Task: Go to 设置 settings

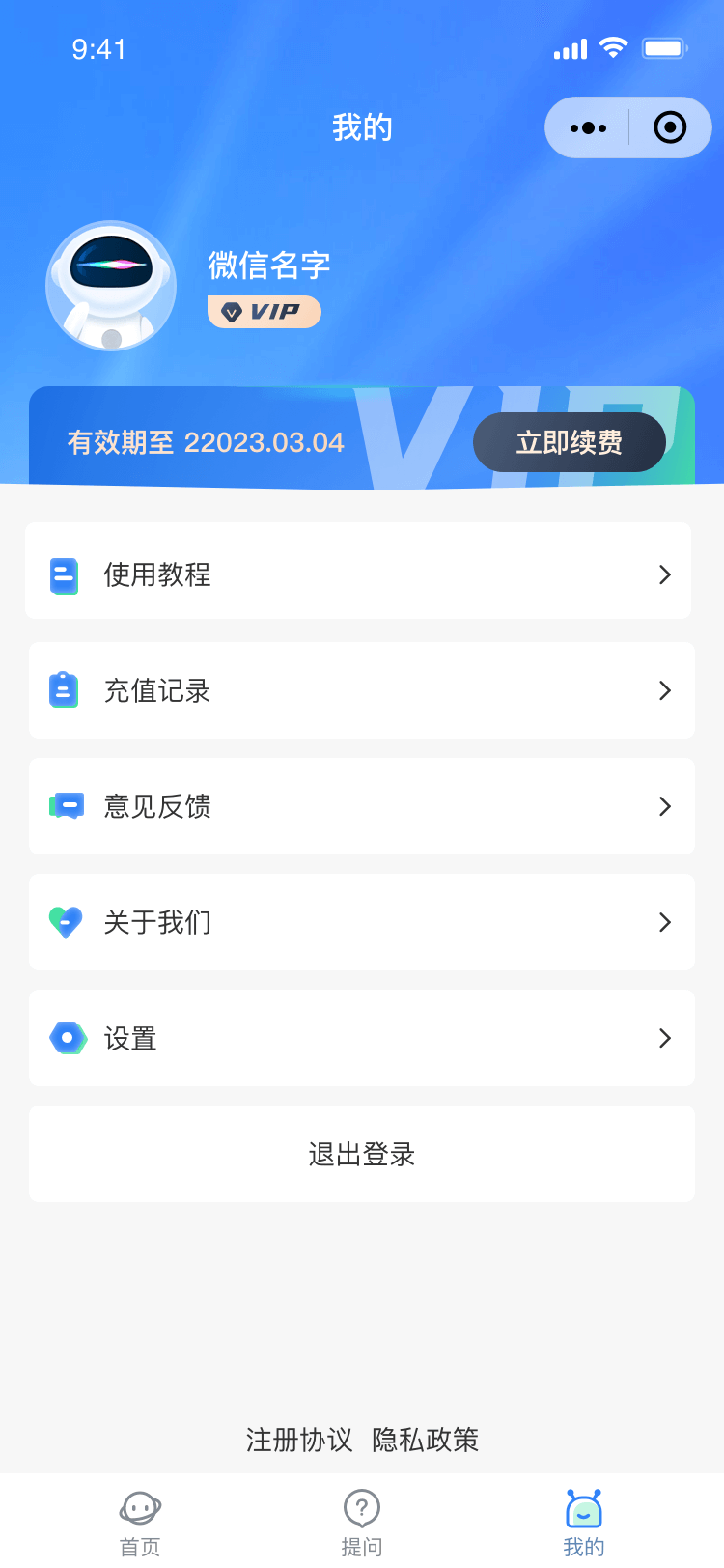Action: tap(361, 1038)
